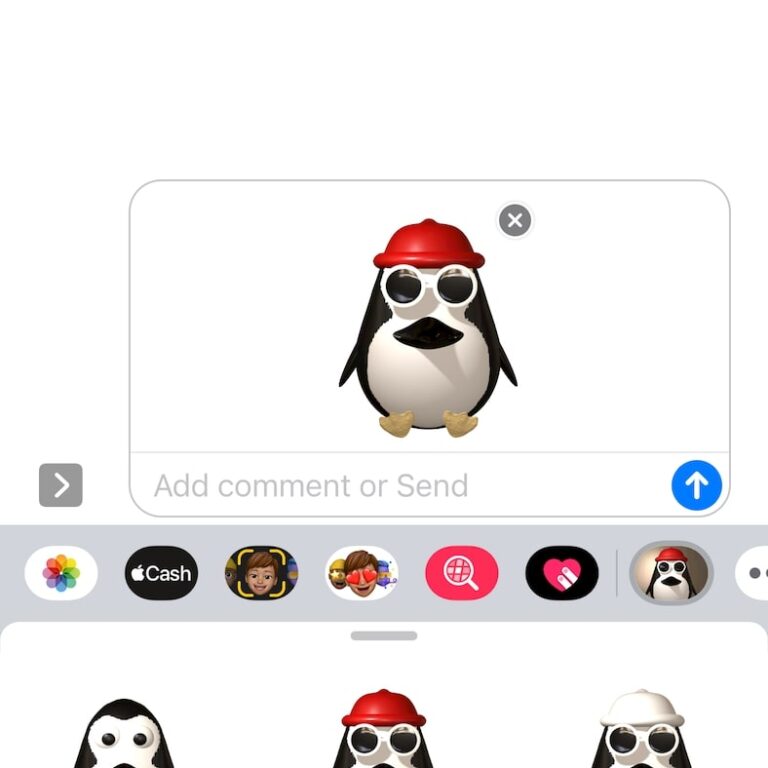Viewport: 768px width, 768px height.
Task: Expand the apps chevron beside the text field
Action: pos(61,485)
